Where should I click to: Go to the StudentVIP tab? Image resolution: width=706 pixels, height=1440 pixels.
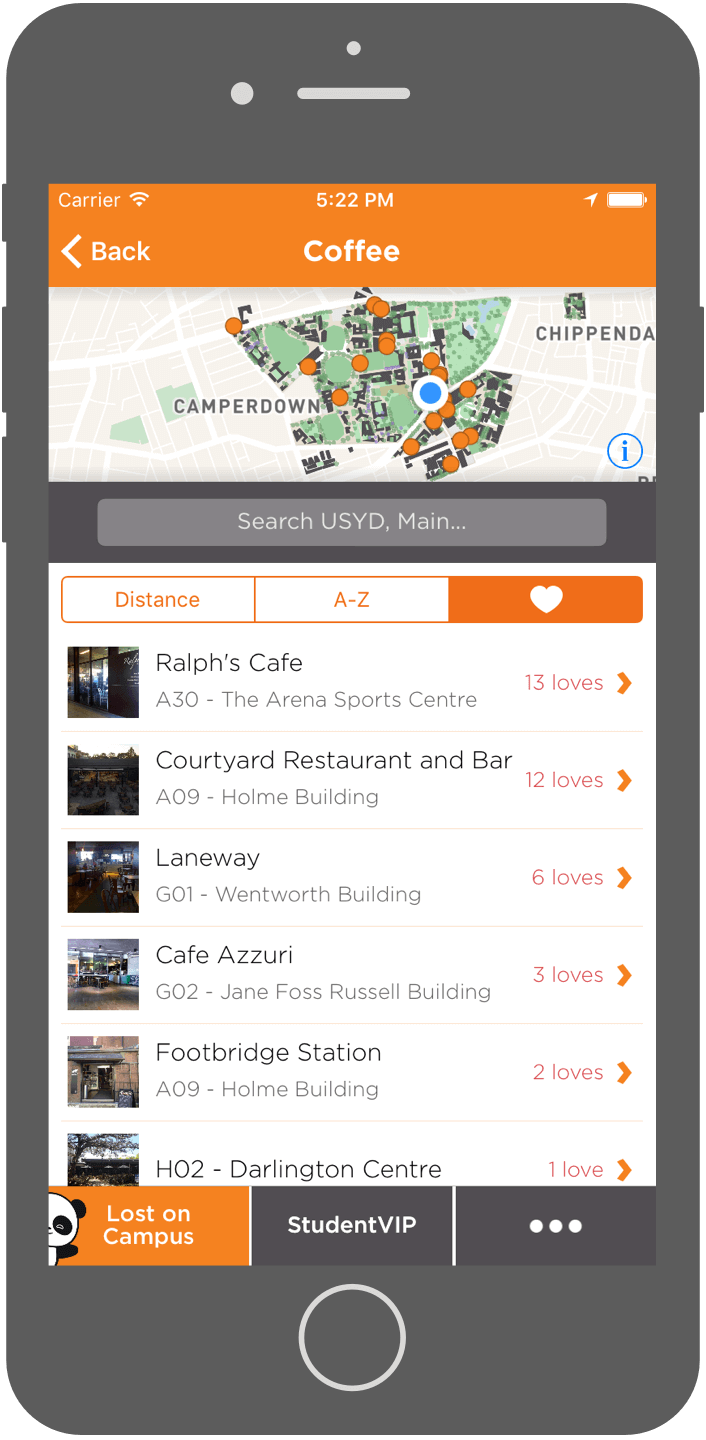click(x=352, y=1226)
